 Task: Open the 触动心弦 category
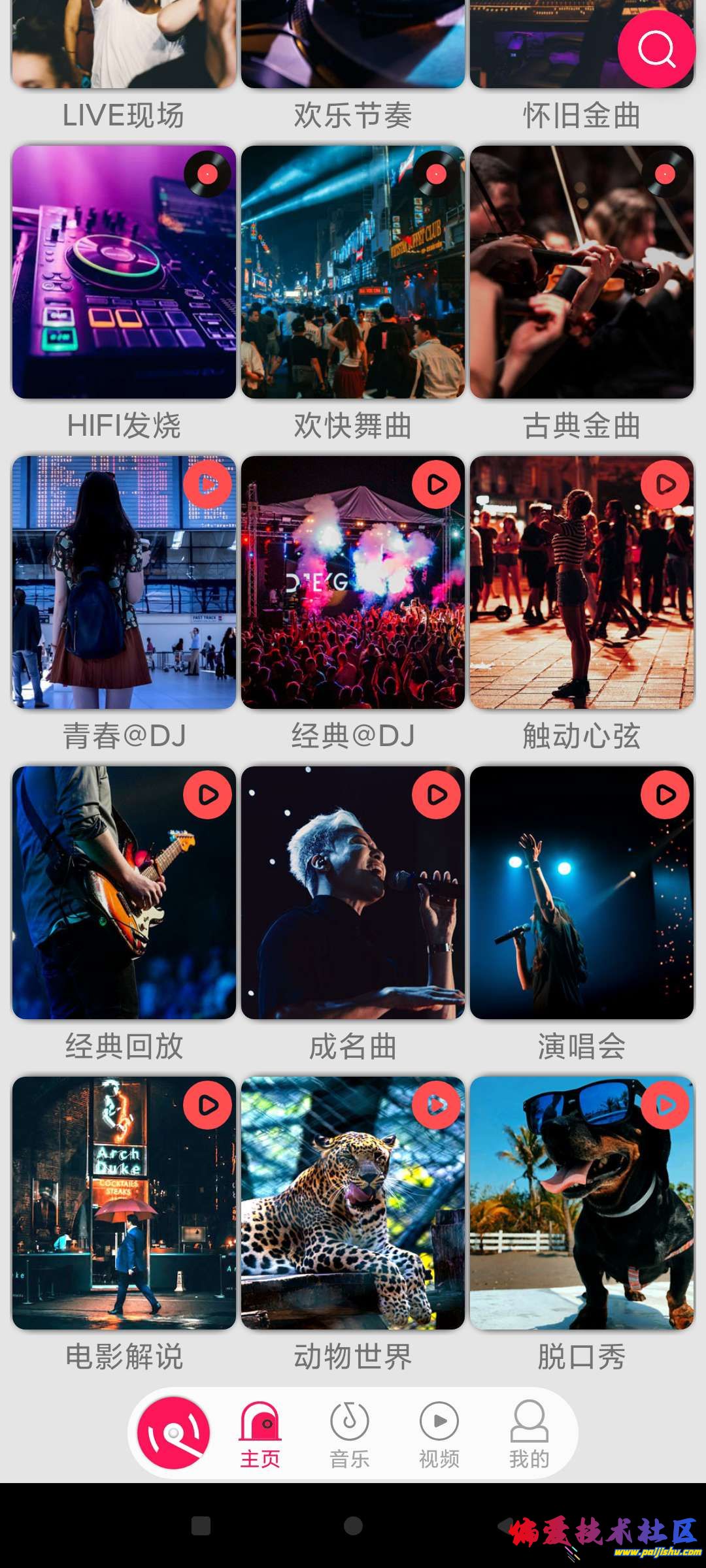coord(582,582)
